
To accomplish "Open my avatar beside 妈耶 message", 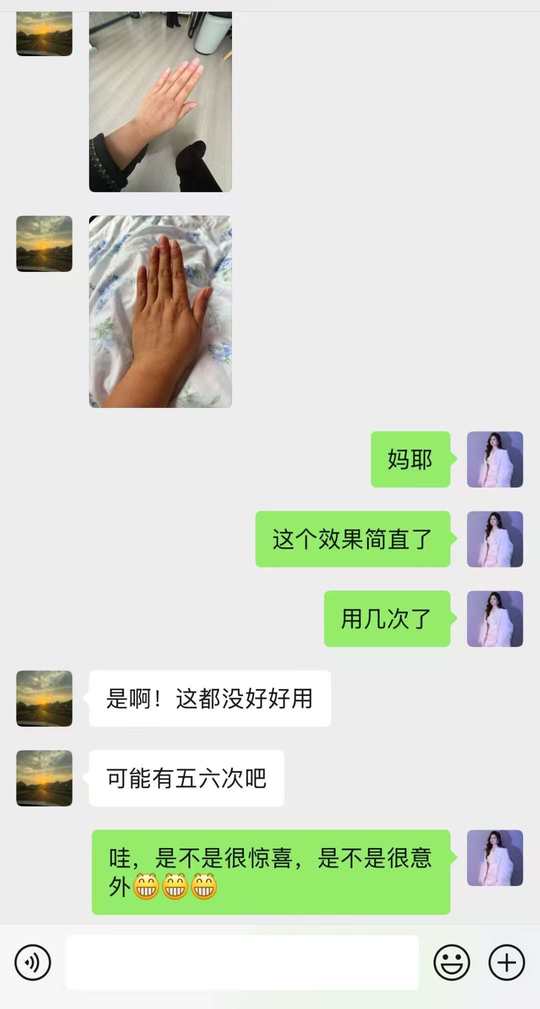I will click(x=495, y=459).
